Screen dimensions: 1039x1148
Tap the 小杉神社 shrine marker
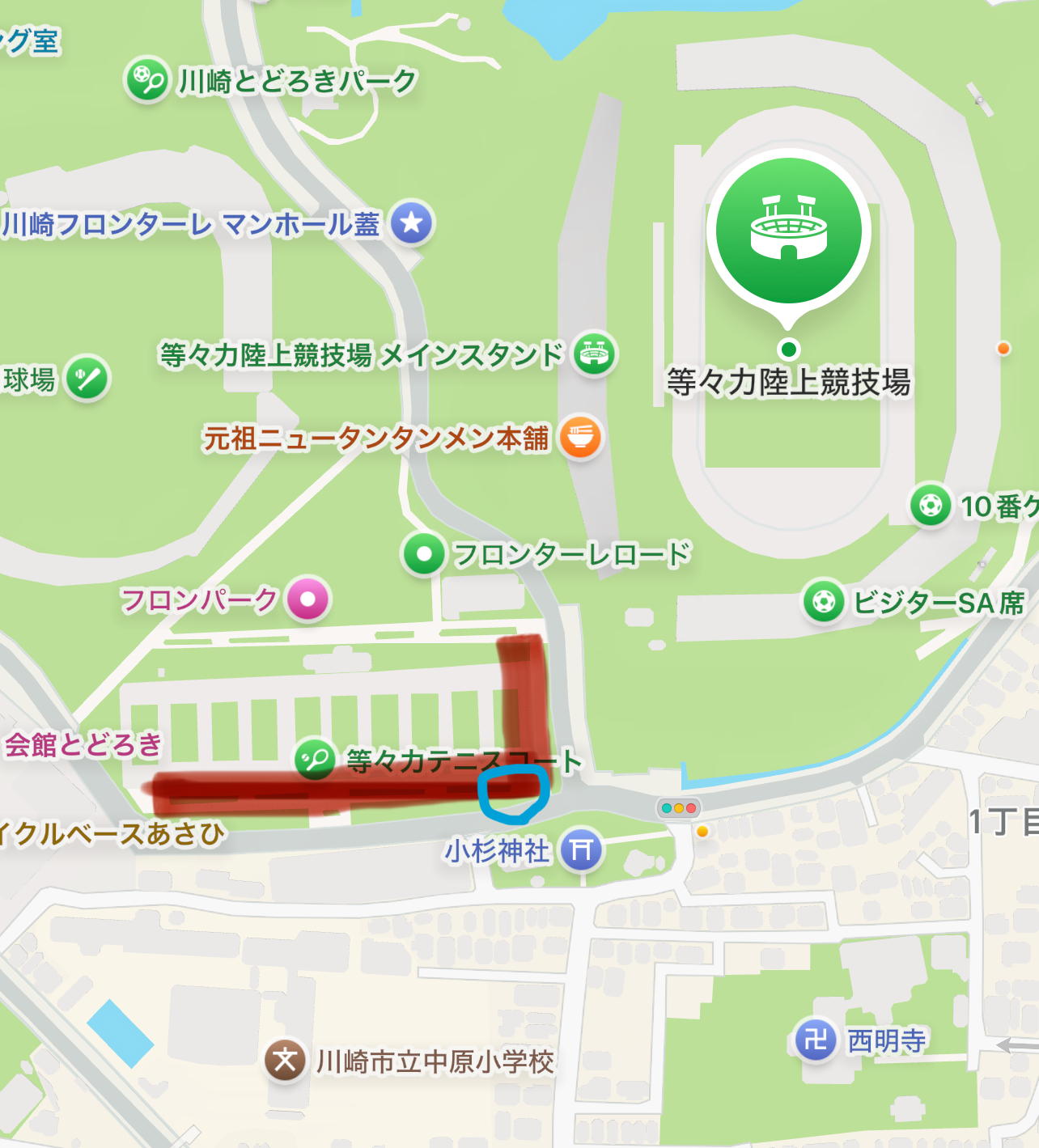[x=581, y=849]
